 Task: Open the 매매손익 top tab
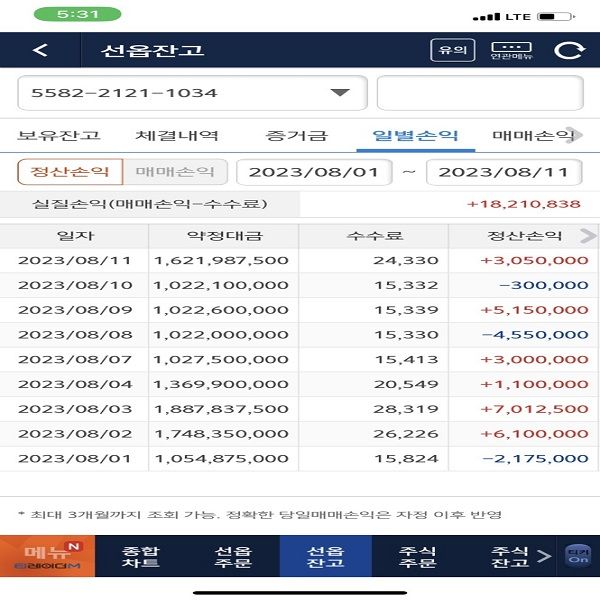coord(535,136)
